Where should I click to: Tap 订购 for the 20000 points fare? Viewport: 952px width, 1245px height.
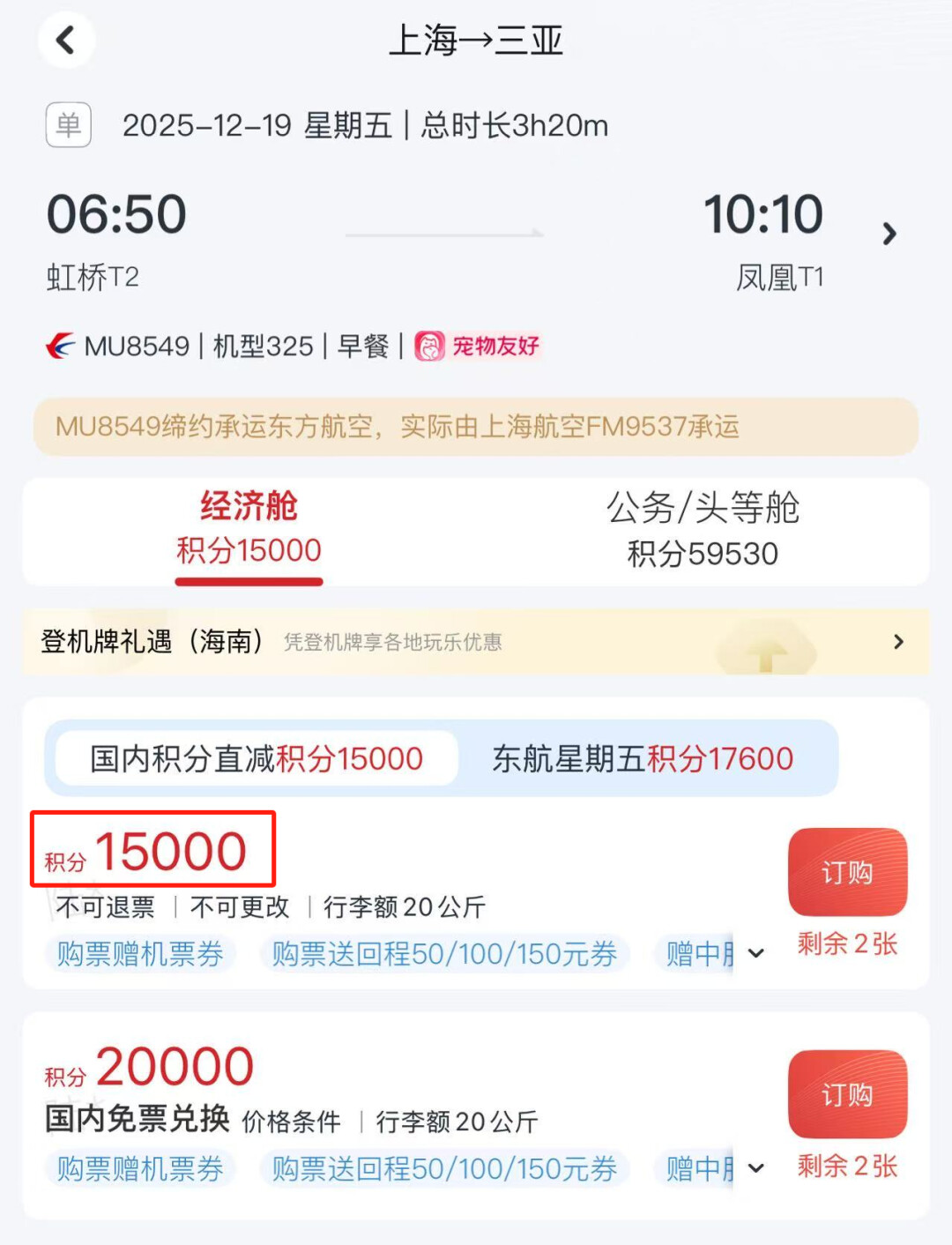click(x=847, y=1094)
